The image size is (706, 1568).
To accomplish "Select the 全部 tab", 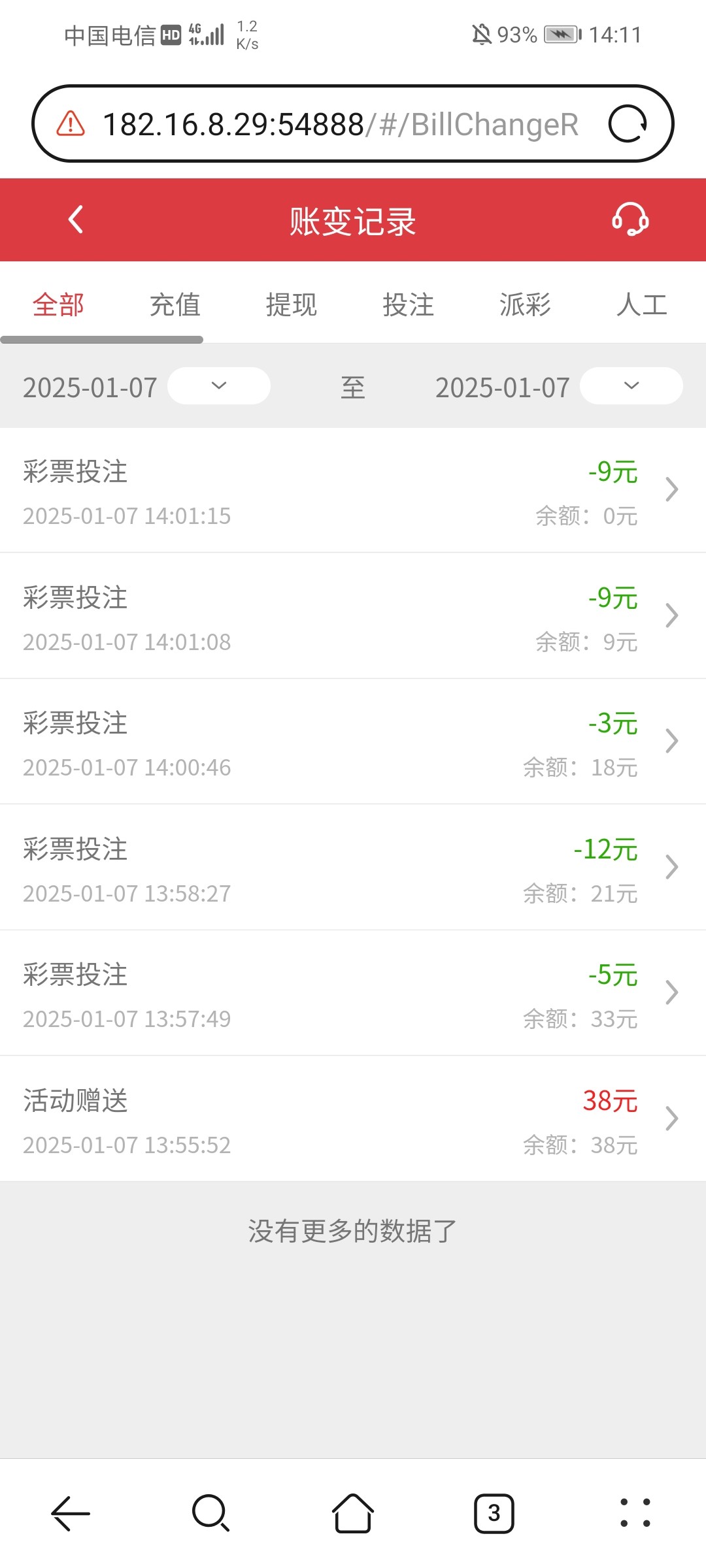I will coord(58,304).
